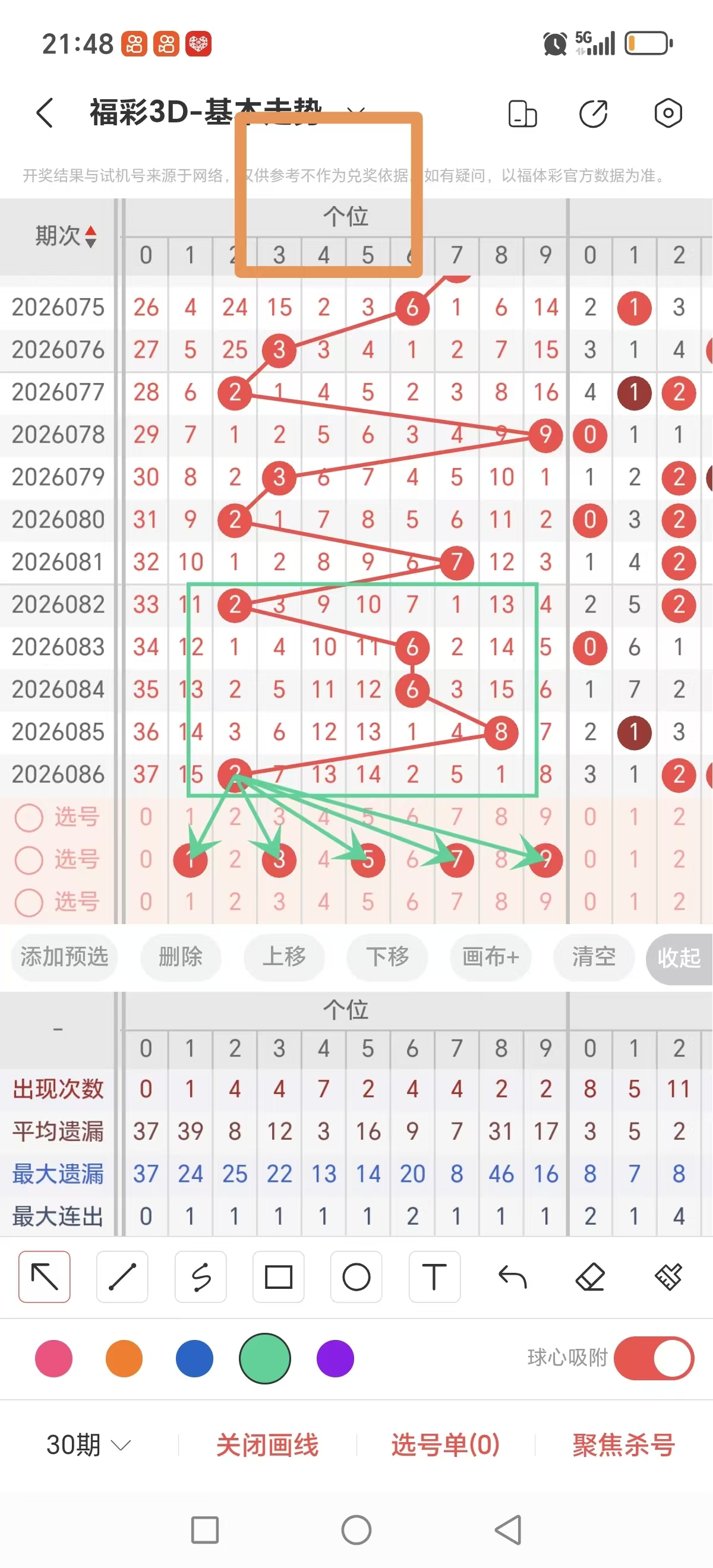Choose the purple color swatch
Viewport: 713px width, 1568px height.
click(x=334, y=1358)
